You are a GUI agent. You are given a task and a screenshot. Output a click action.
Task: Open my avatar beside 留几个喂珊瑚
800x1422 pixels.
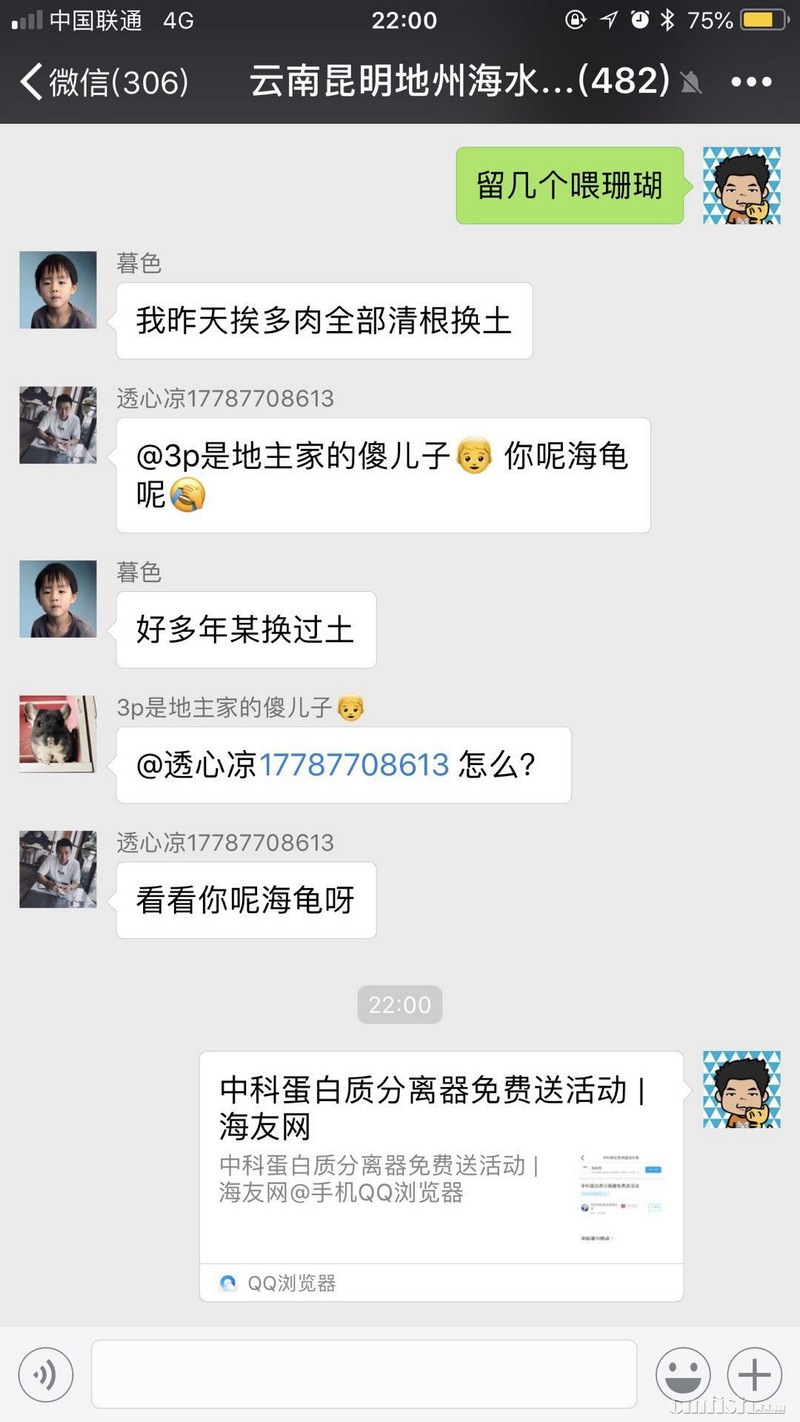(x=741, y=185)
